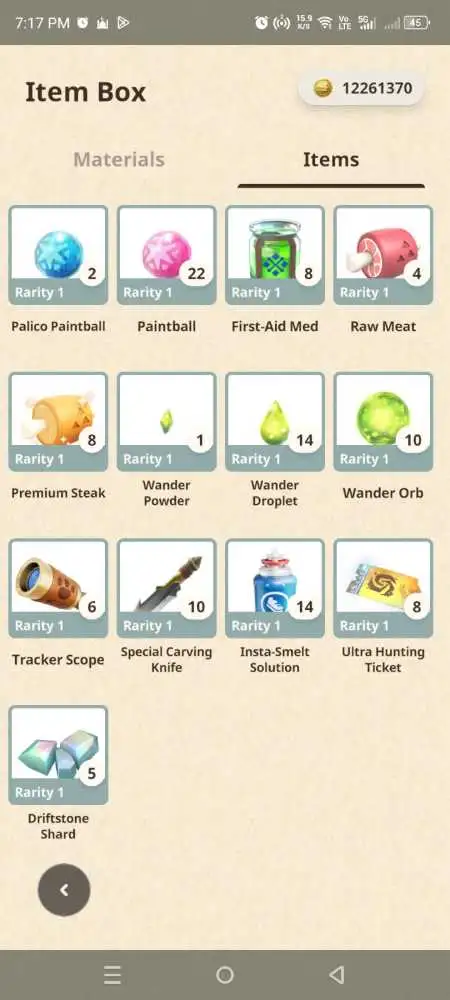Select the Tracker Scope item

point(58,588)
